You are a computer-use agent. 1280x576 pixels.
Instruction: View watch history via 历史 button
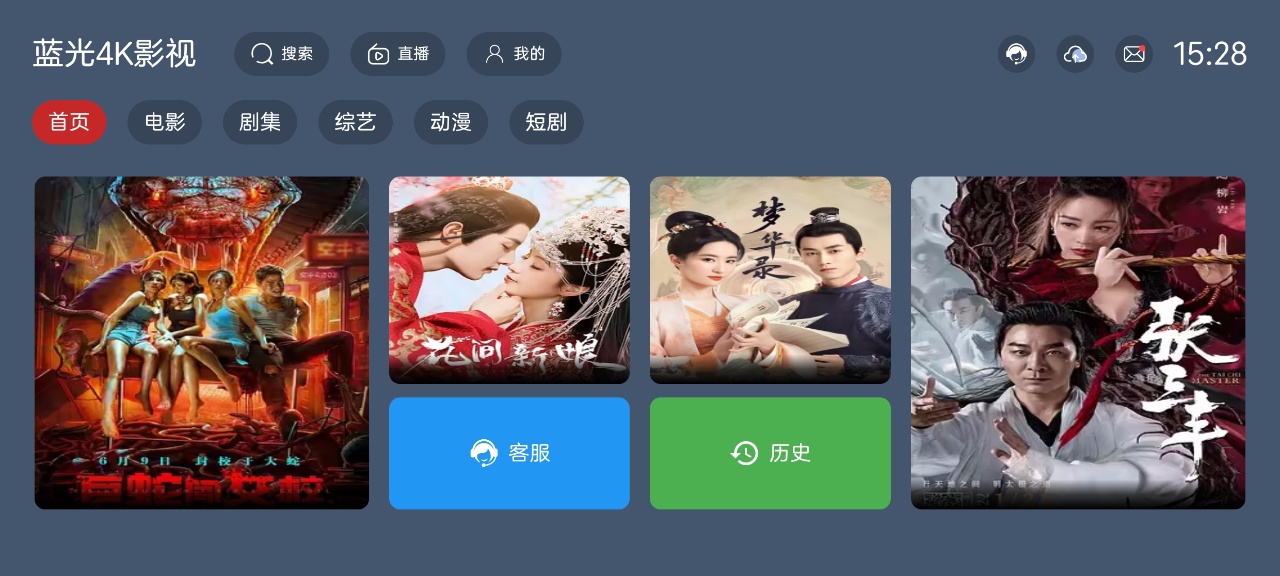pyautogui.click(x=770, y=453)
